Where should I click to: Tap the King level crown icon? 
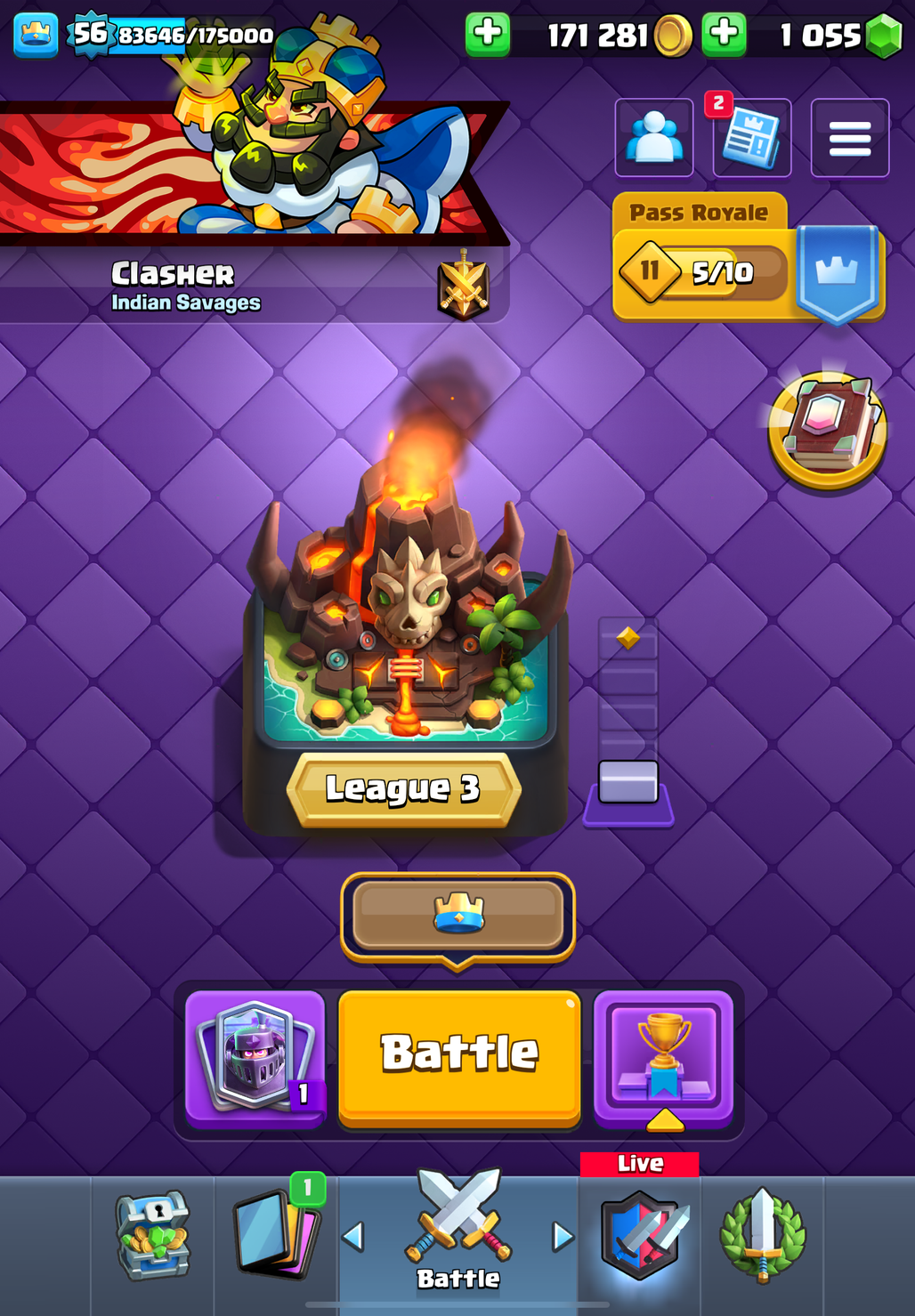pyautogui.click(x=36, y=35)
